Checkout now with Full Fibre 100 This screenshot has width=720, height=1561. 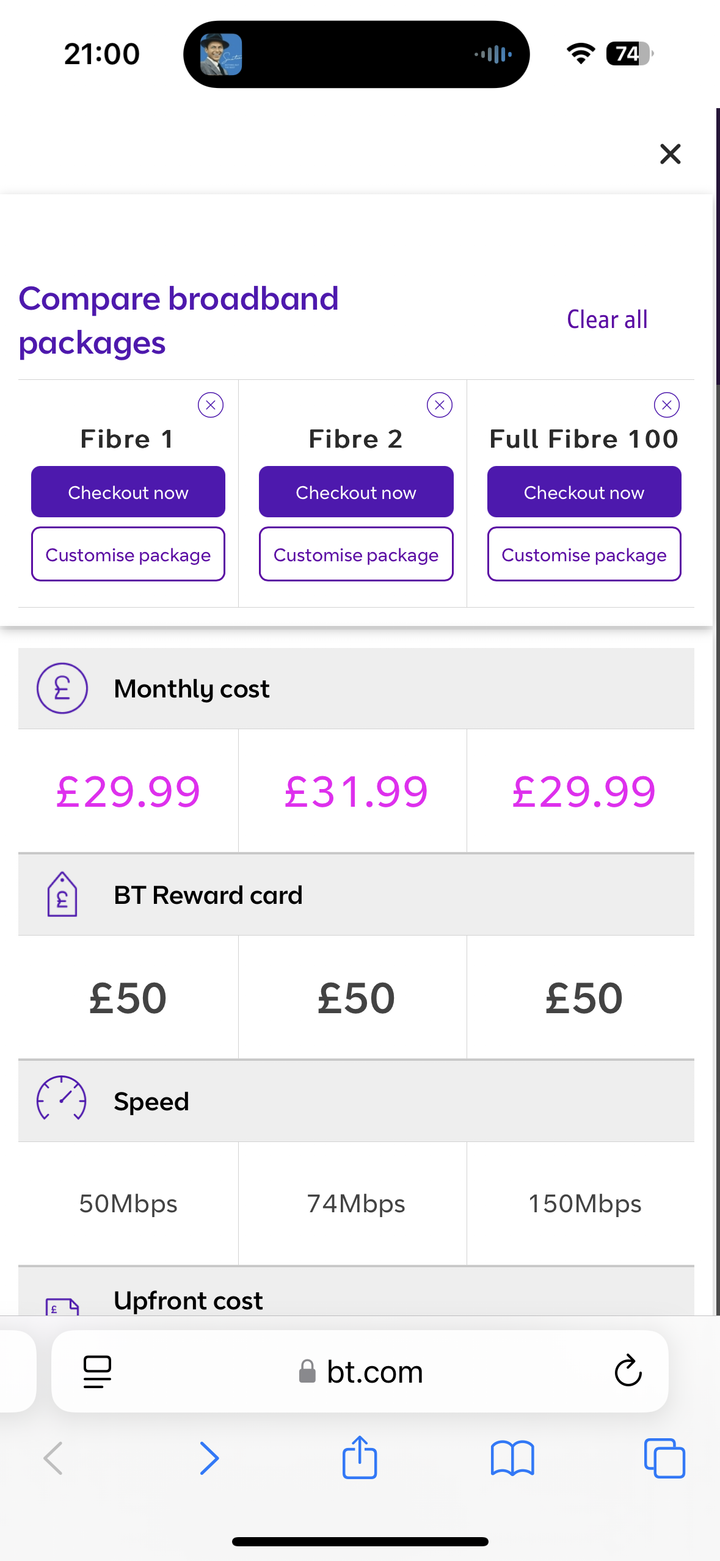tap(584, 492)
